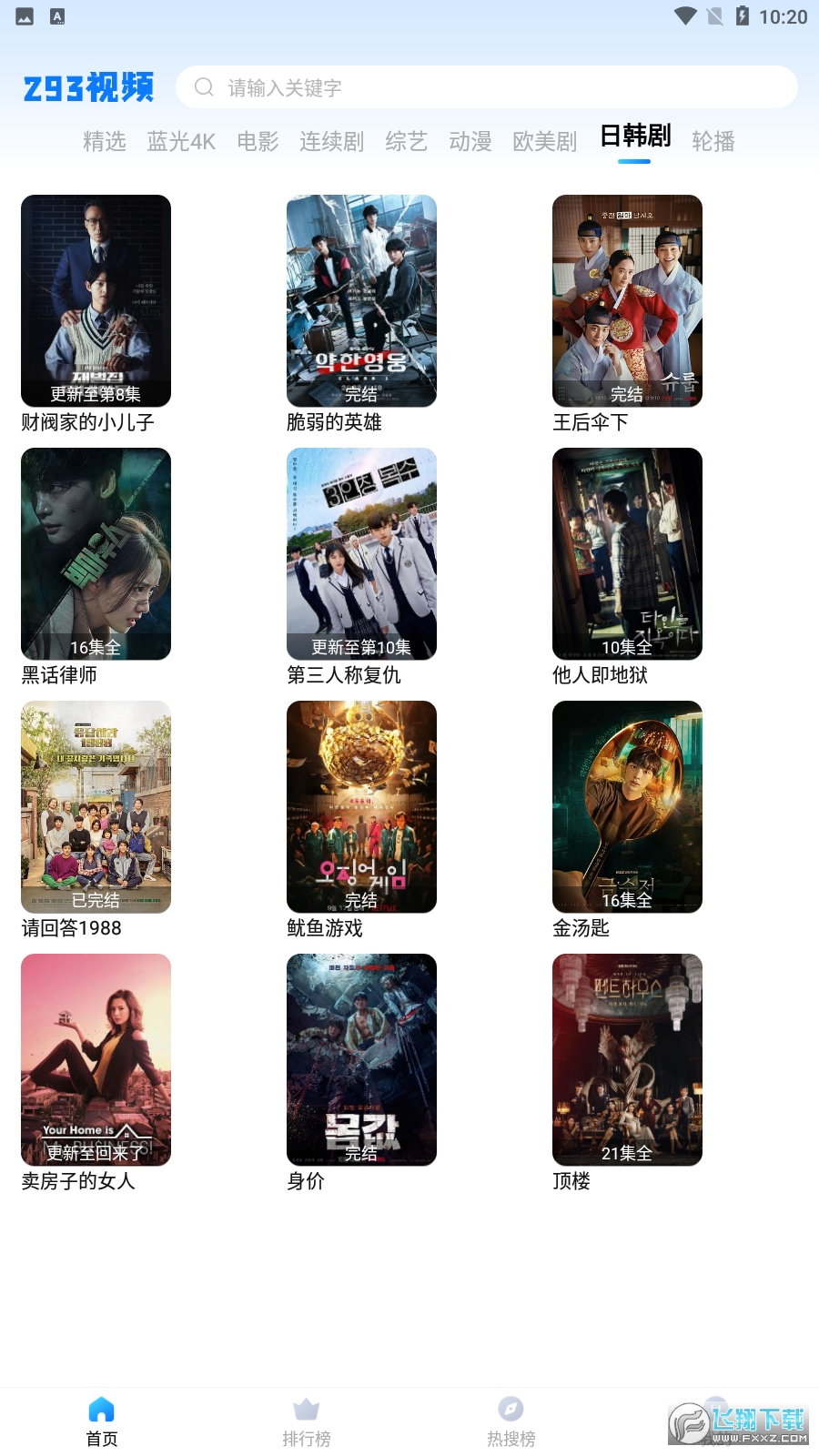The width and height of the screenshot is (819, 1456).
Task: Go to the 排行榜 bottom tab
Action: 307,1421
